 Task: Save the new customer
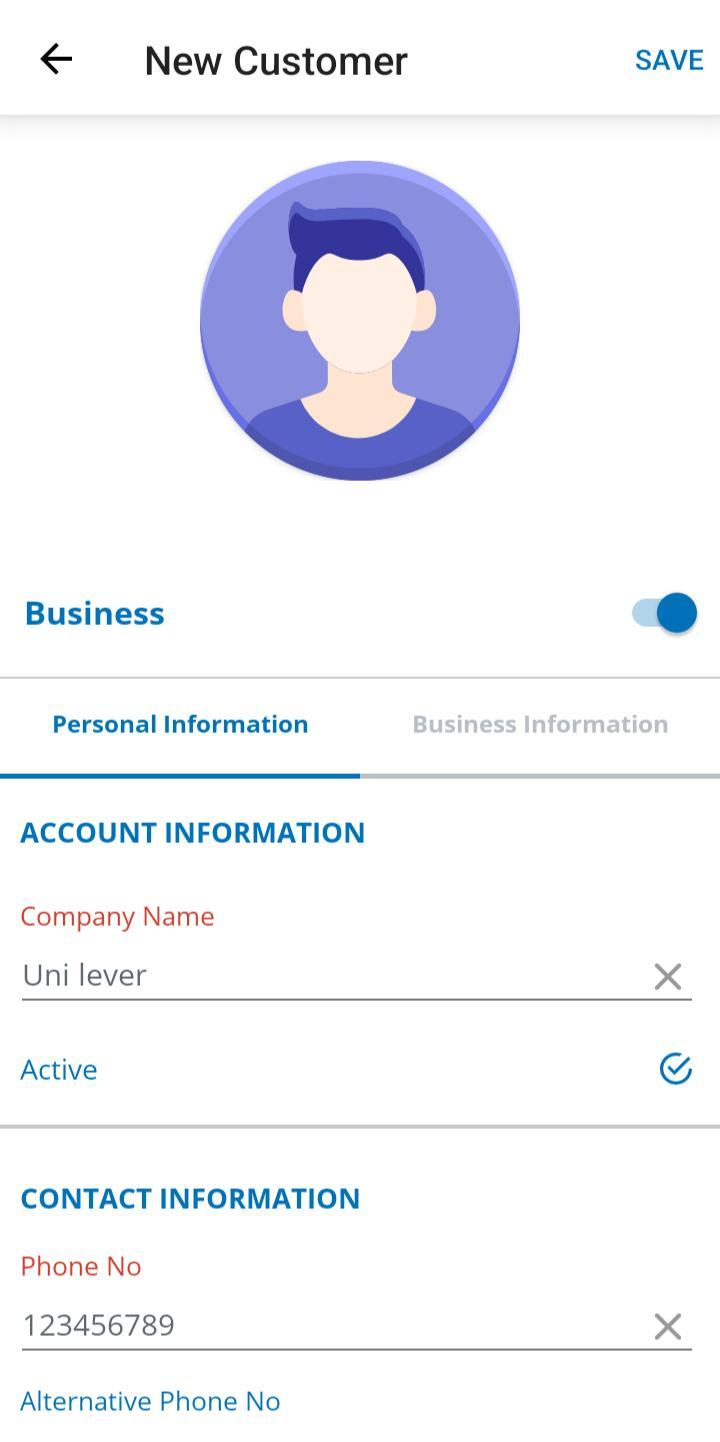tap(669, 60)
